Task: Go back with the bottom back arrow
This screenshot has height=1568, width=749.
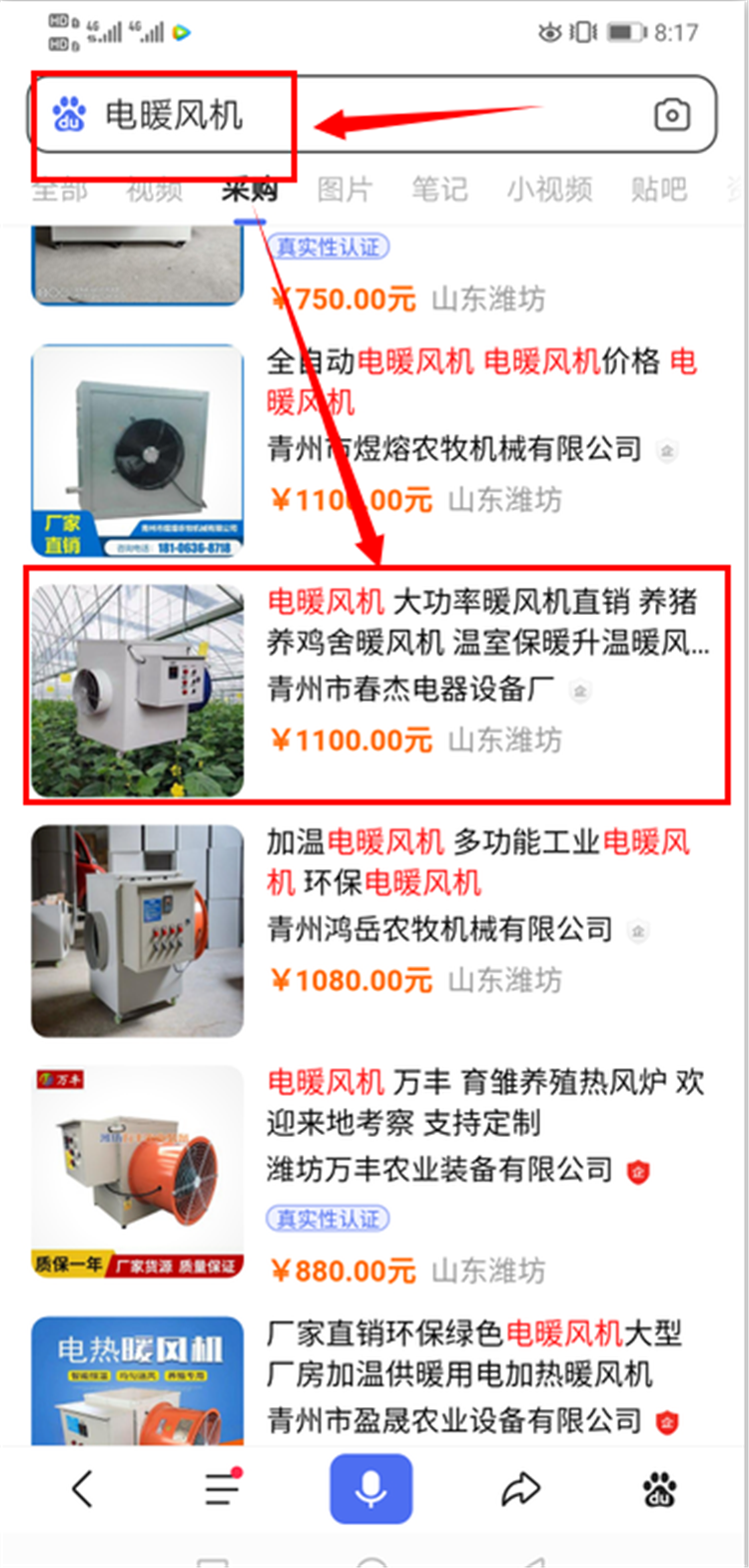Action: point(83,1490)
